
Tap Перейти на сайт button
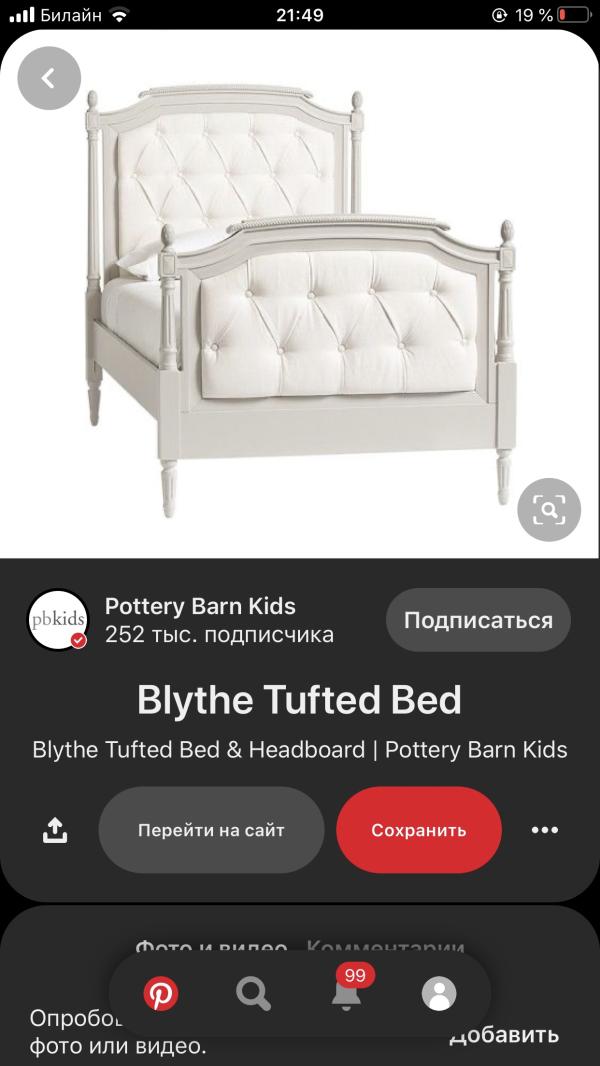click(211, 830)
